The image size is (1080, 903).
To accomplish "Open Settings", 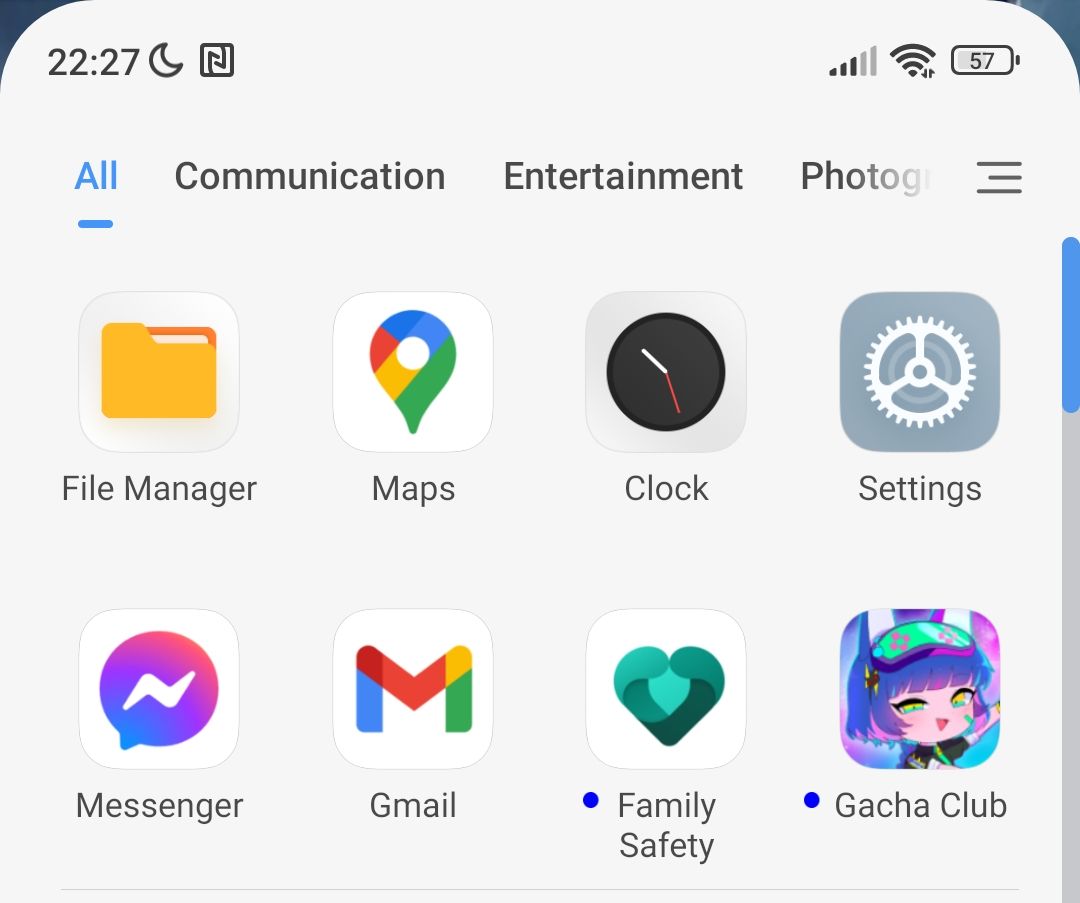I will point(919,372).
